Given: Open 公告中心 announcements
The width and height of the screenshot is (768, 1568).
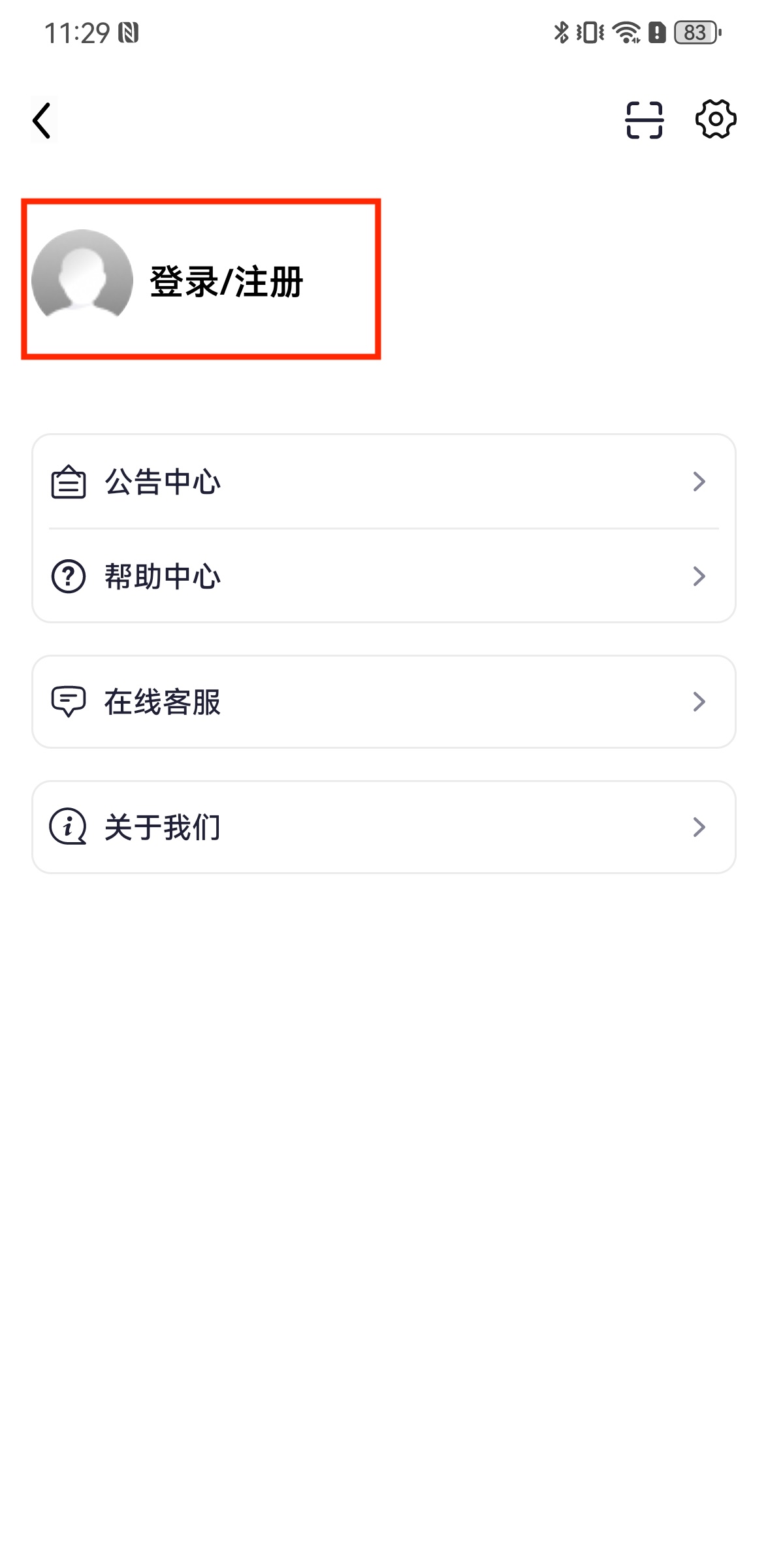Looking at the screenshot, I should [383, 482].
